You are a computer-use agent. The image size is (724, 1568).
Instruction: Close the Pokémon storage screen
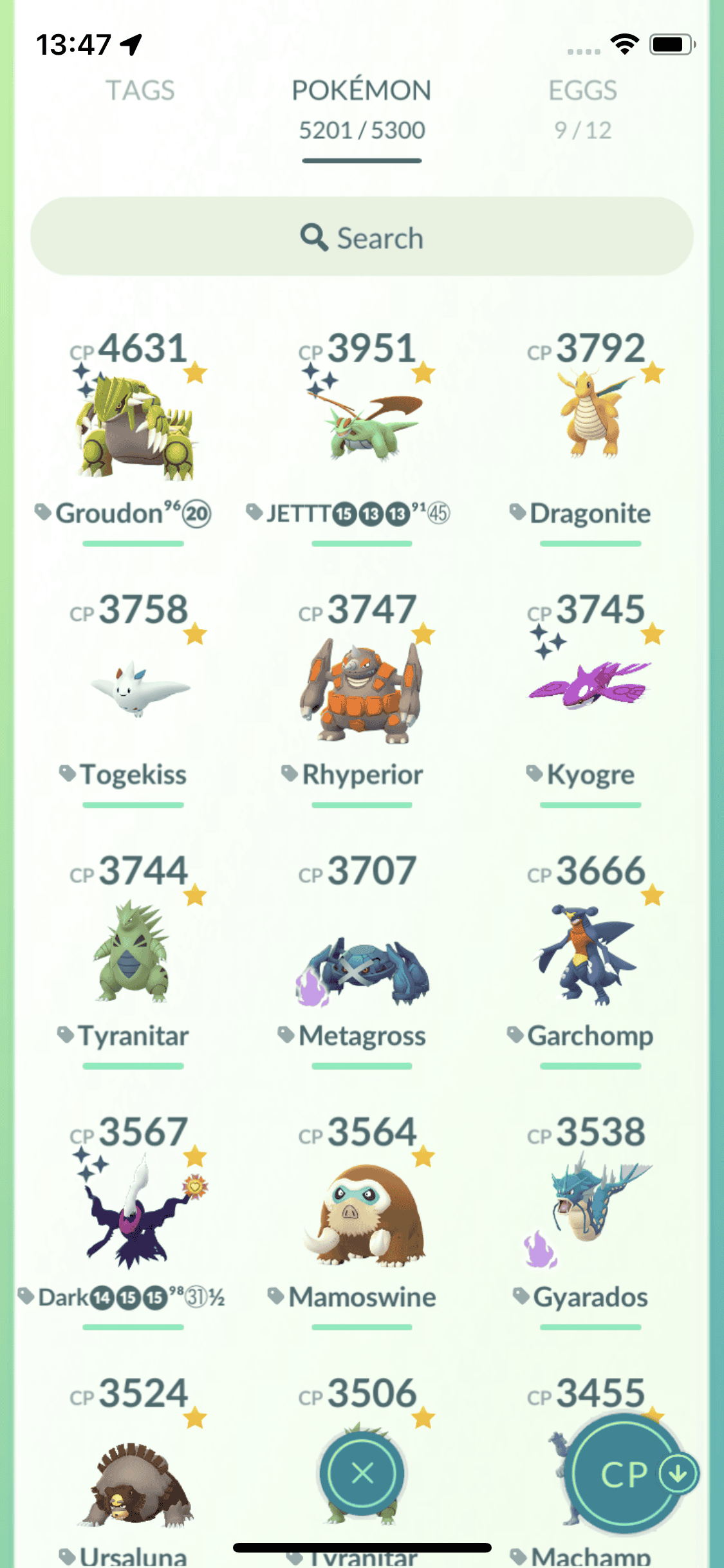tap(362, 1473)
